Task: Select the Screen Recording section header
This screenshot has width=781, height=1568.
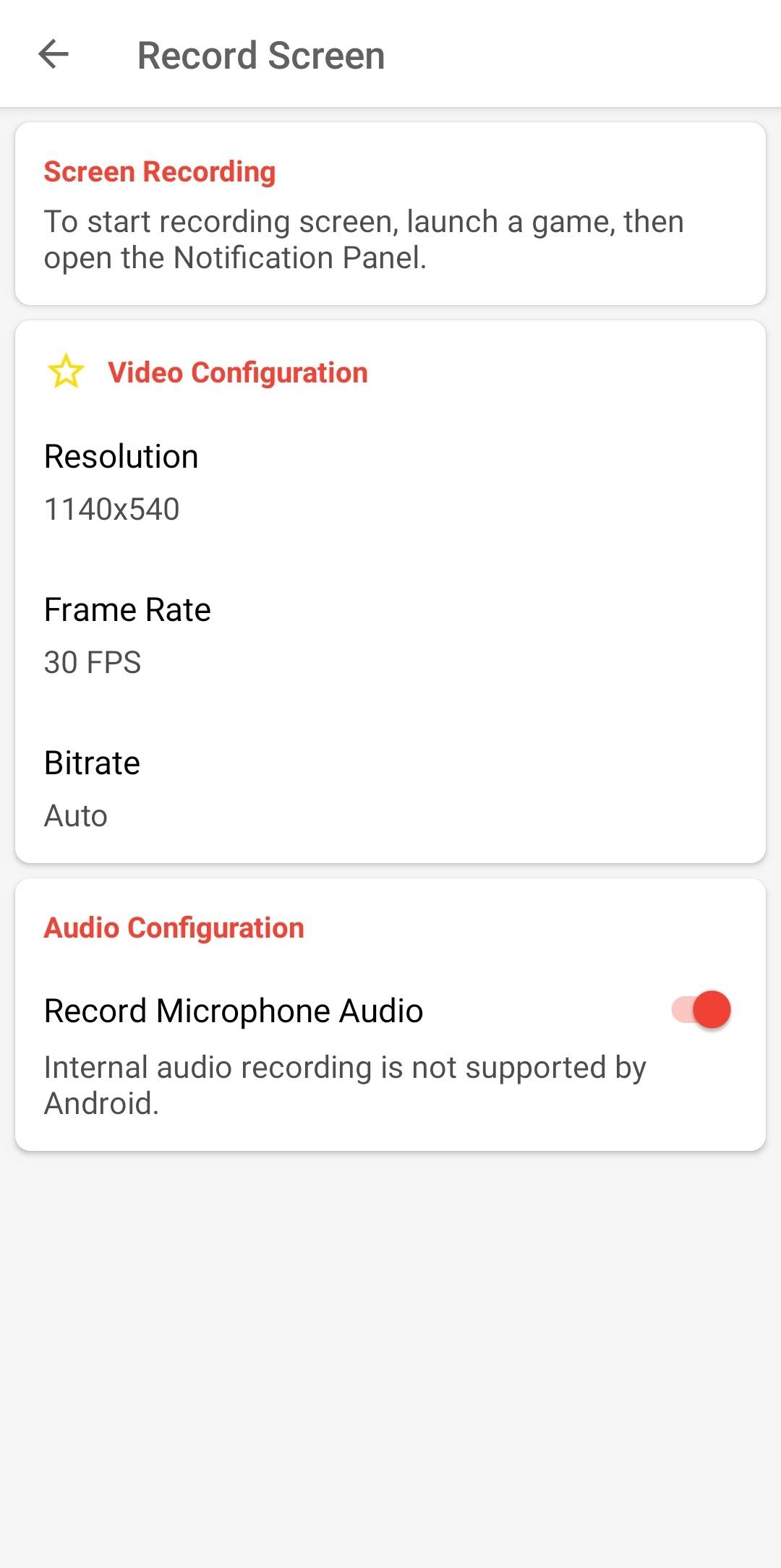Action: coord(159,171)
